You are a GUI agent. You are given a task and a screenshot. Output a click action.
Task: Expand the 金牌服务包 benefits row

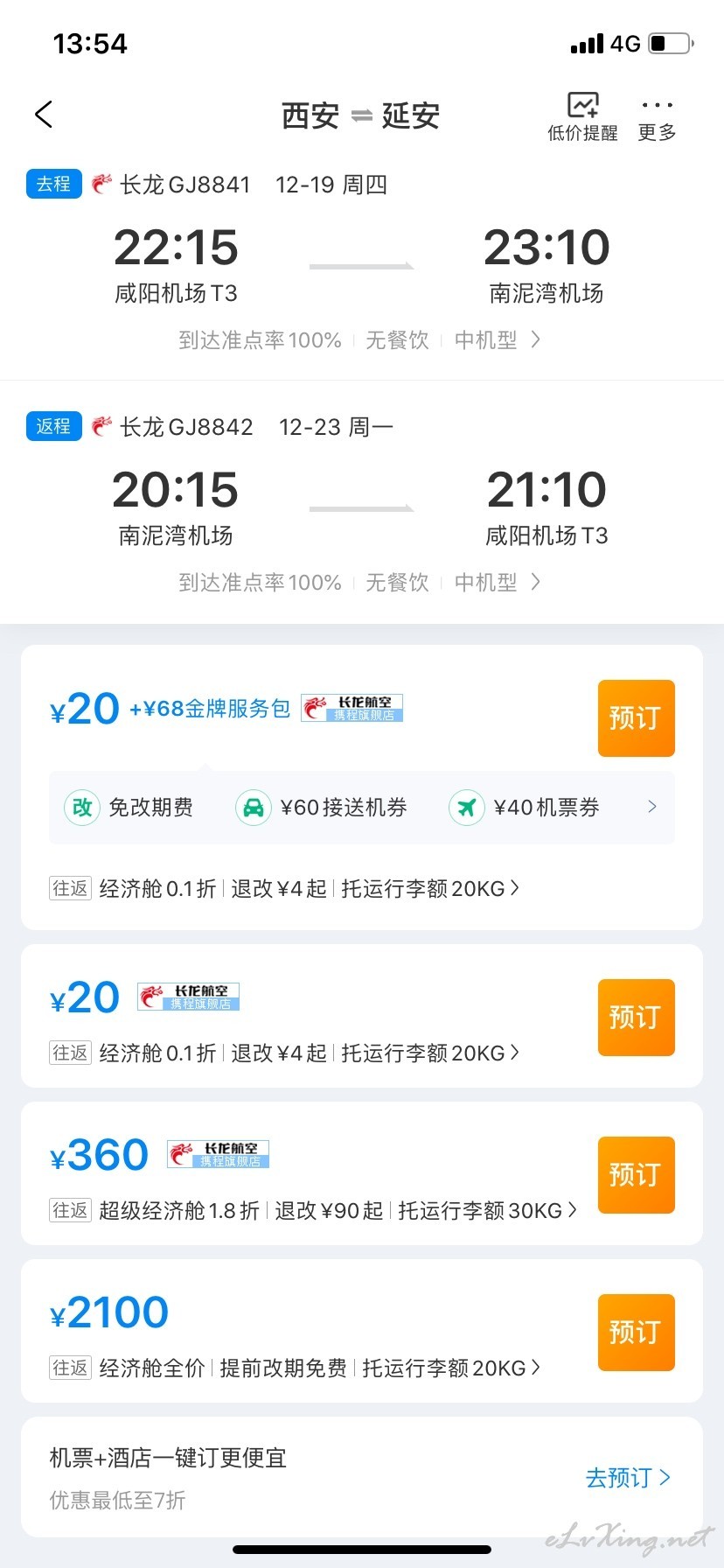[x=361, y=807]
